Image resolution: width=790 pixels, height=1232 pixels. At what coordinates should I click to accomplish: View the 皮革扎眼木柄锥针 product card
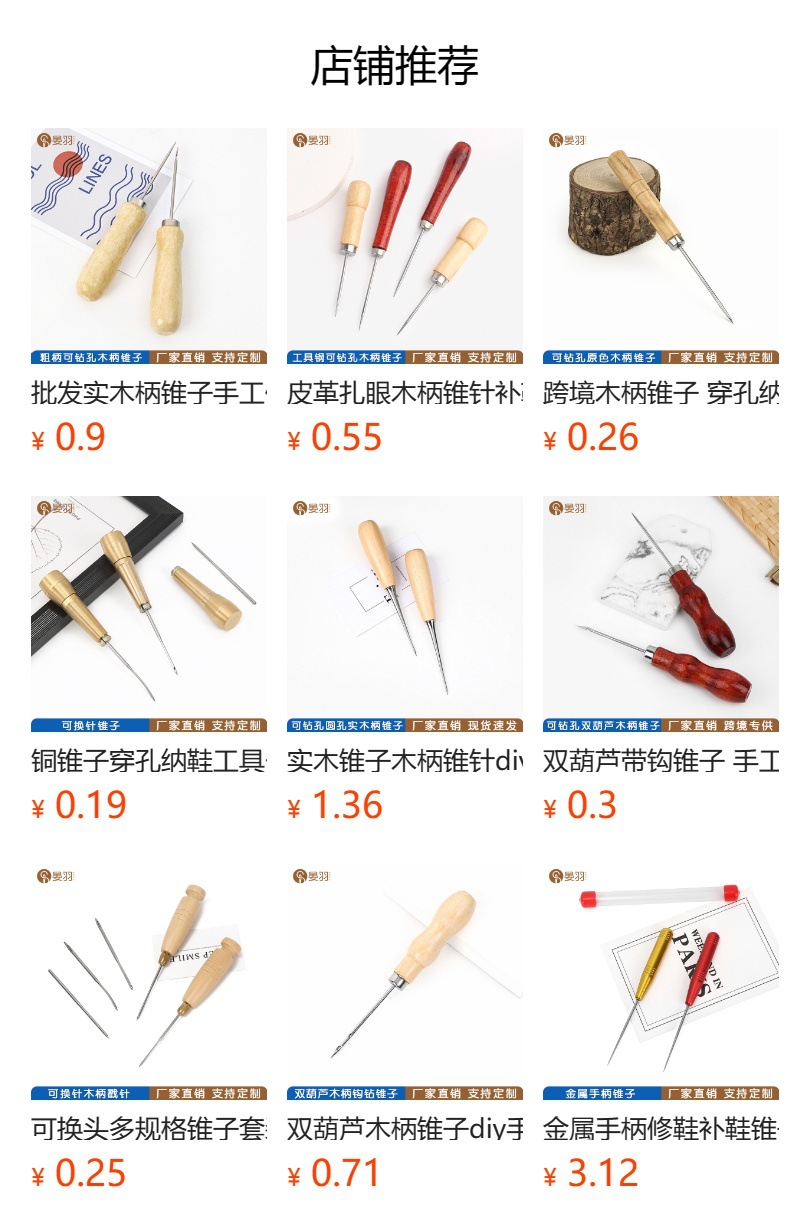coord(405,292)
